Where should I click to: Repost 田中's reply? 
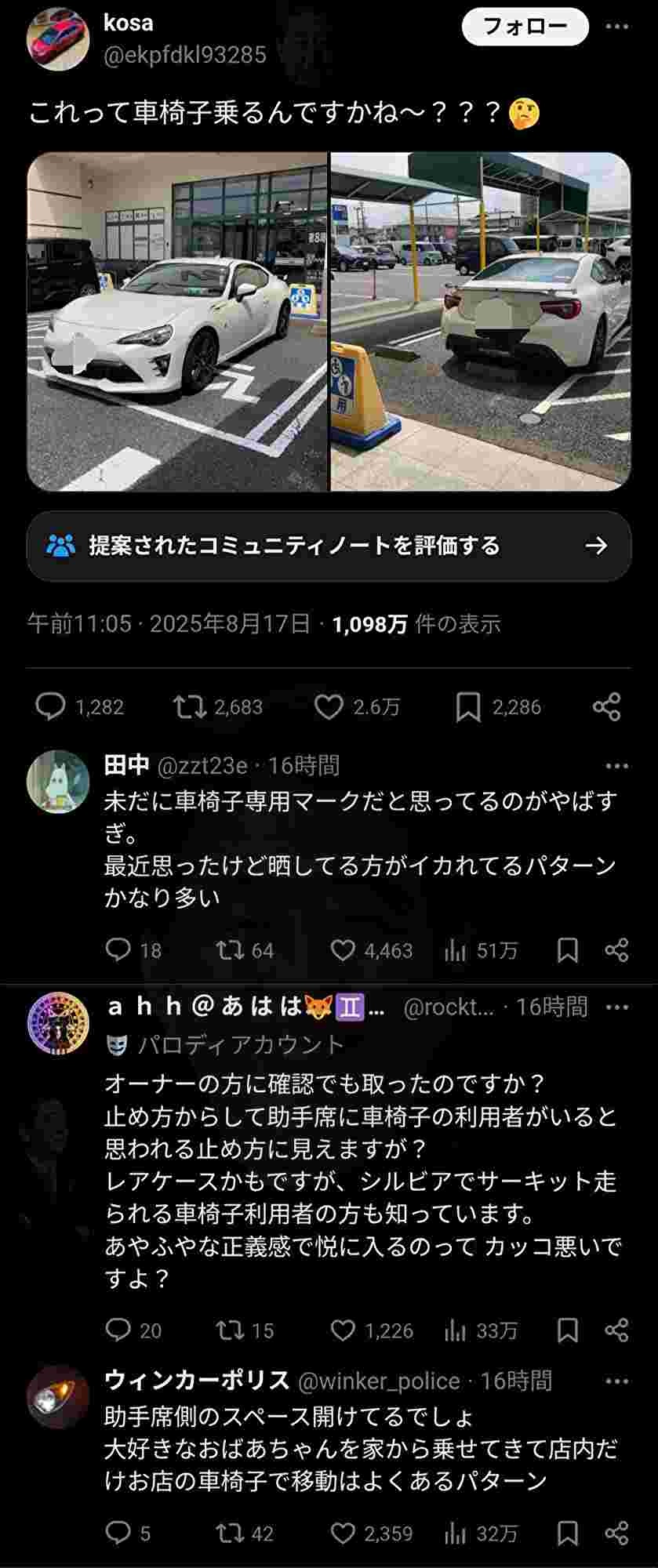[x=231, y=950]
